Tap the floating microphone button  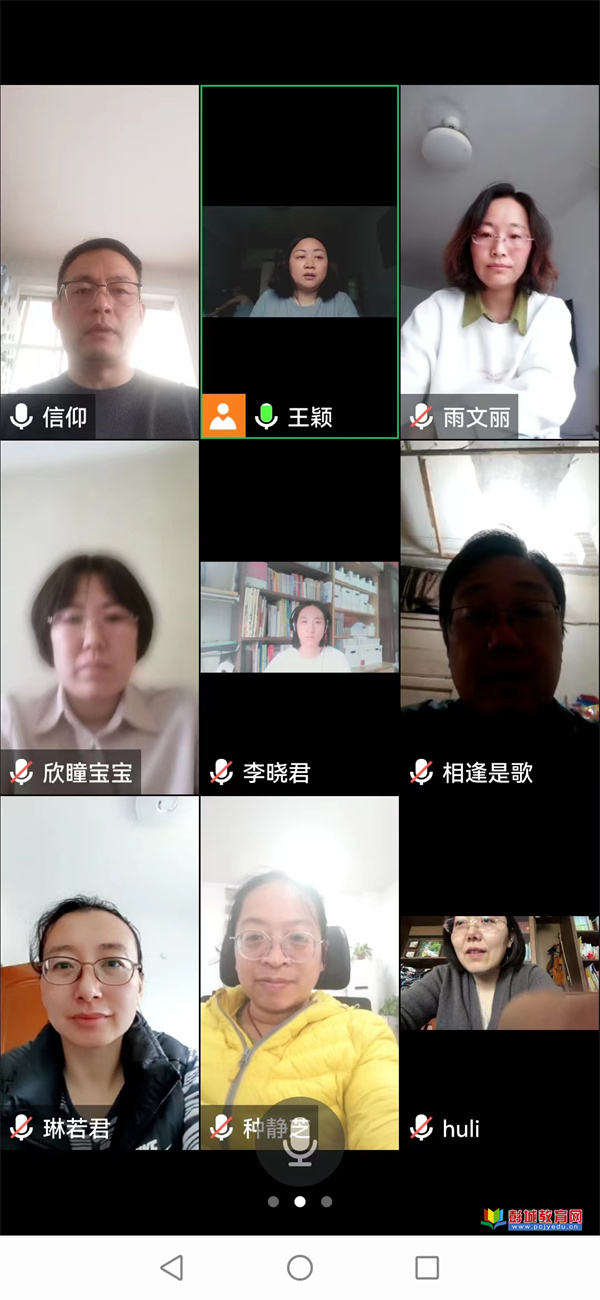pos(300,1142)
